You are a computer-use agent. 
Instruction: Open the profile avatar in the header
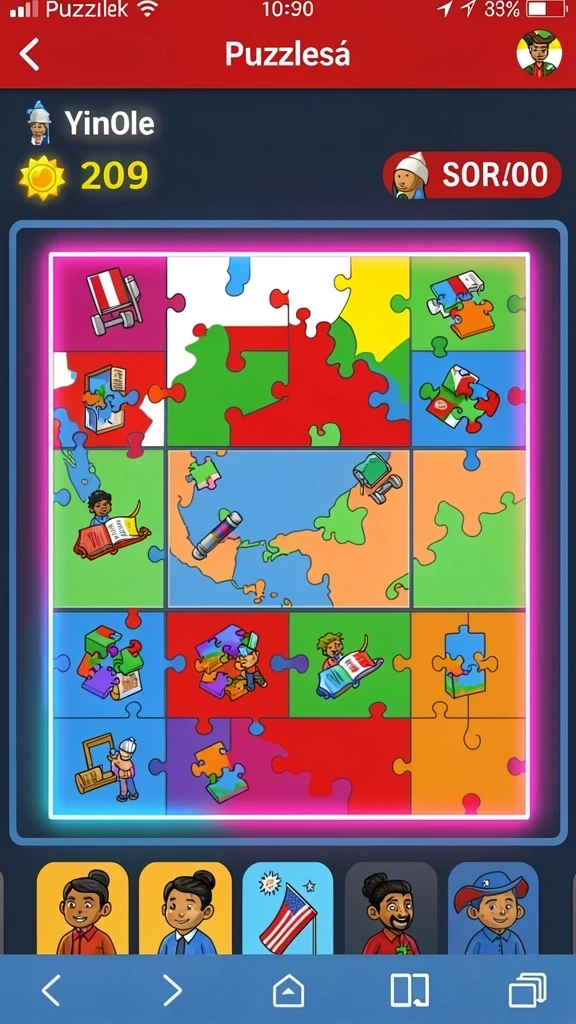[x=539, y=54]
